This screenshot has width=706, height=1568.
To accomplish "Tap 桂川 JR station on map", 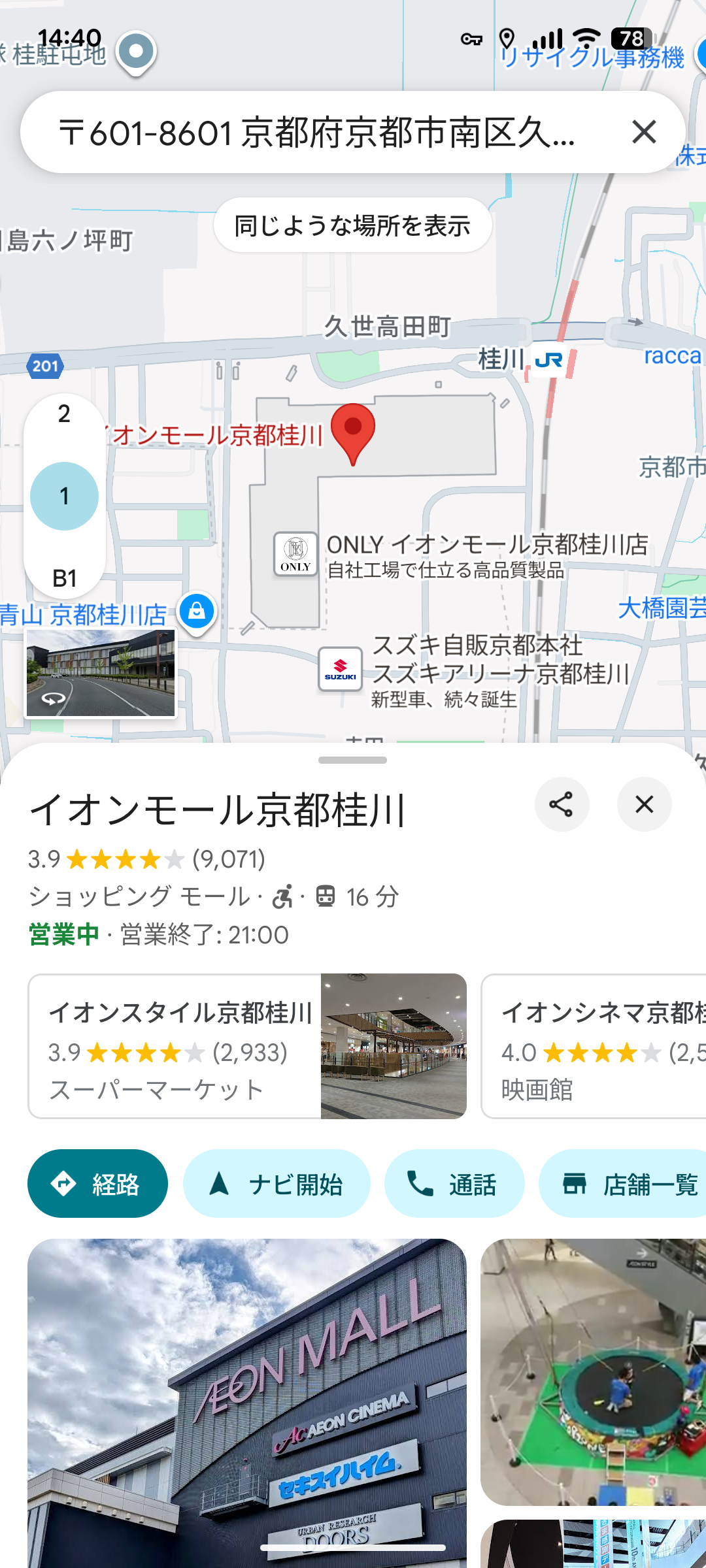I will pos(548,360).
